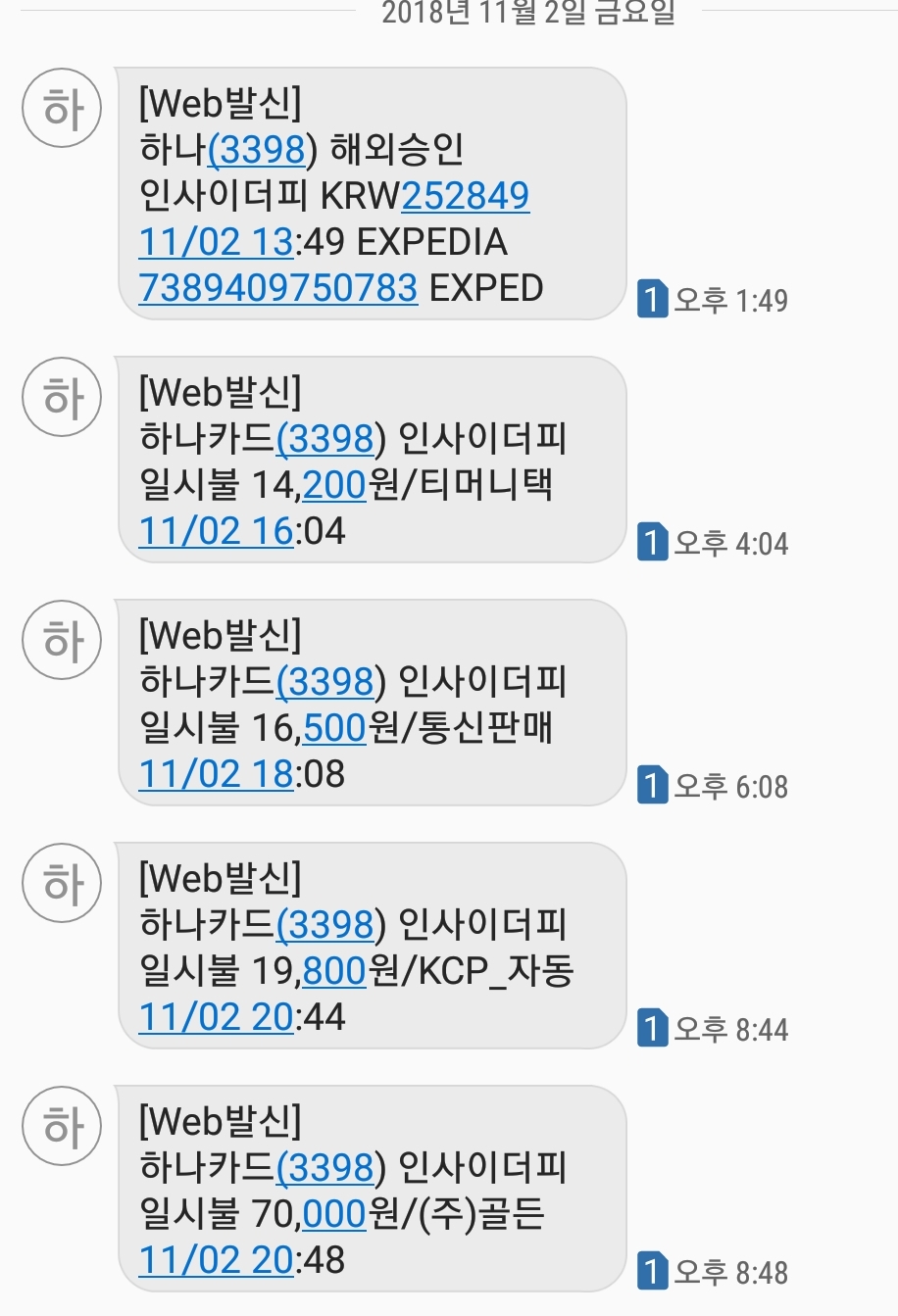The height and width of the screenshot is (1316, 898).
Task: Open the sender avatar beside the 오후 1:49 message
Action: pyautogui.click(x=62, y=108)
